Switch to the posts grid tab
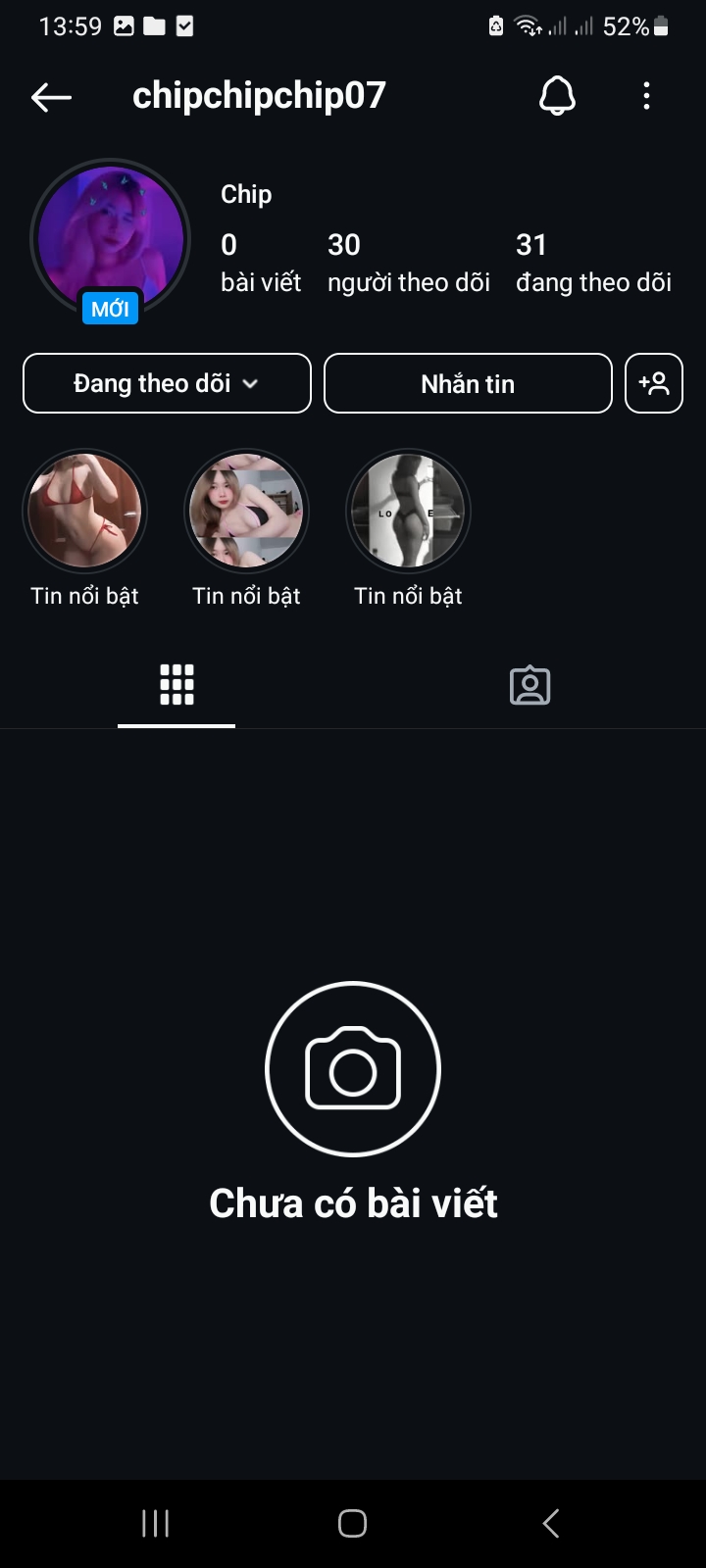 [x=176, y=684]
